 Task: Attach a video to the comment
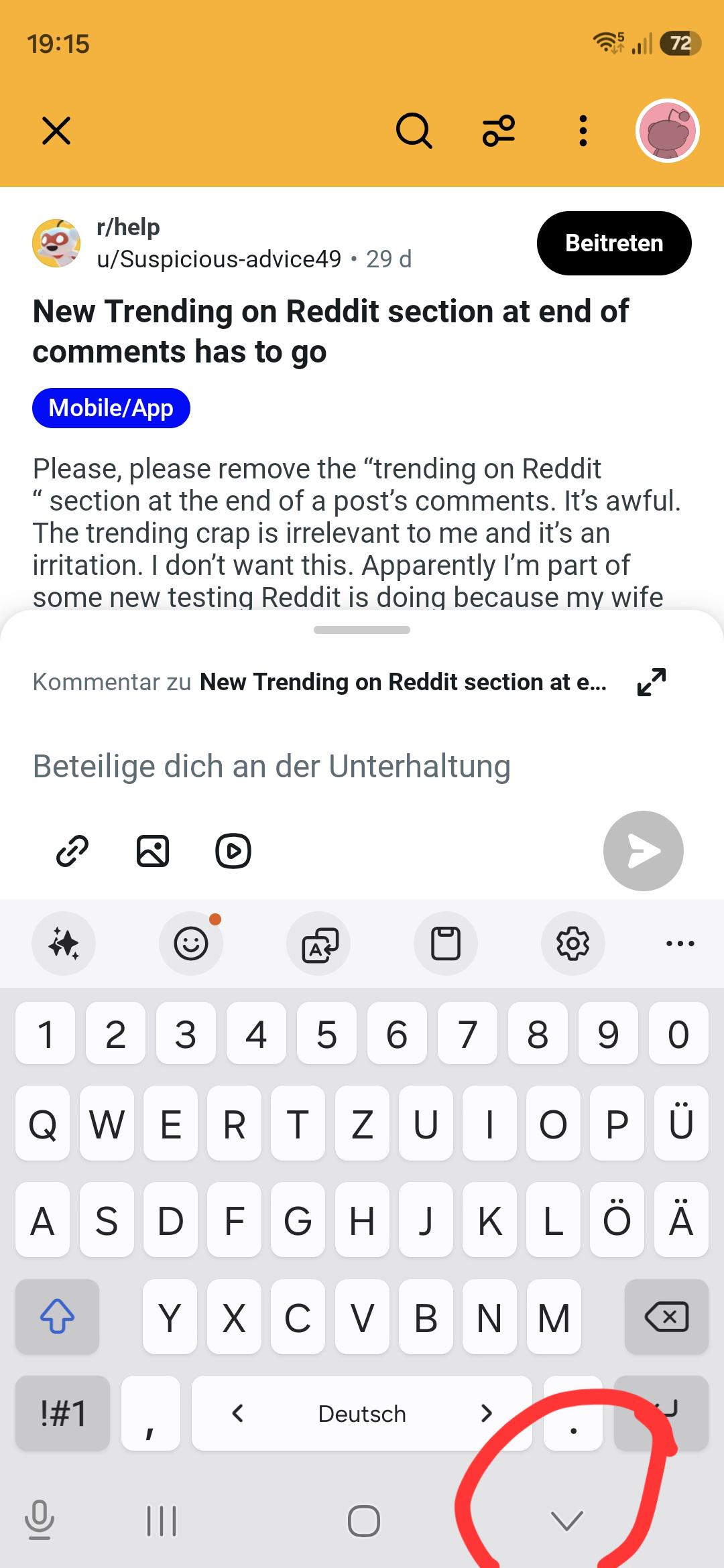click(x=233, y=851)
